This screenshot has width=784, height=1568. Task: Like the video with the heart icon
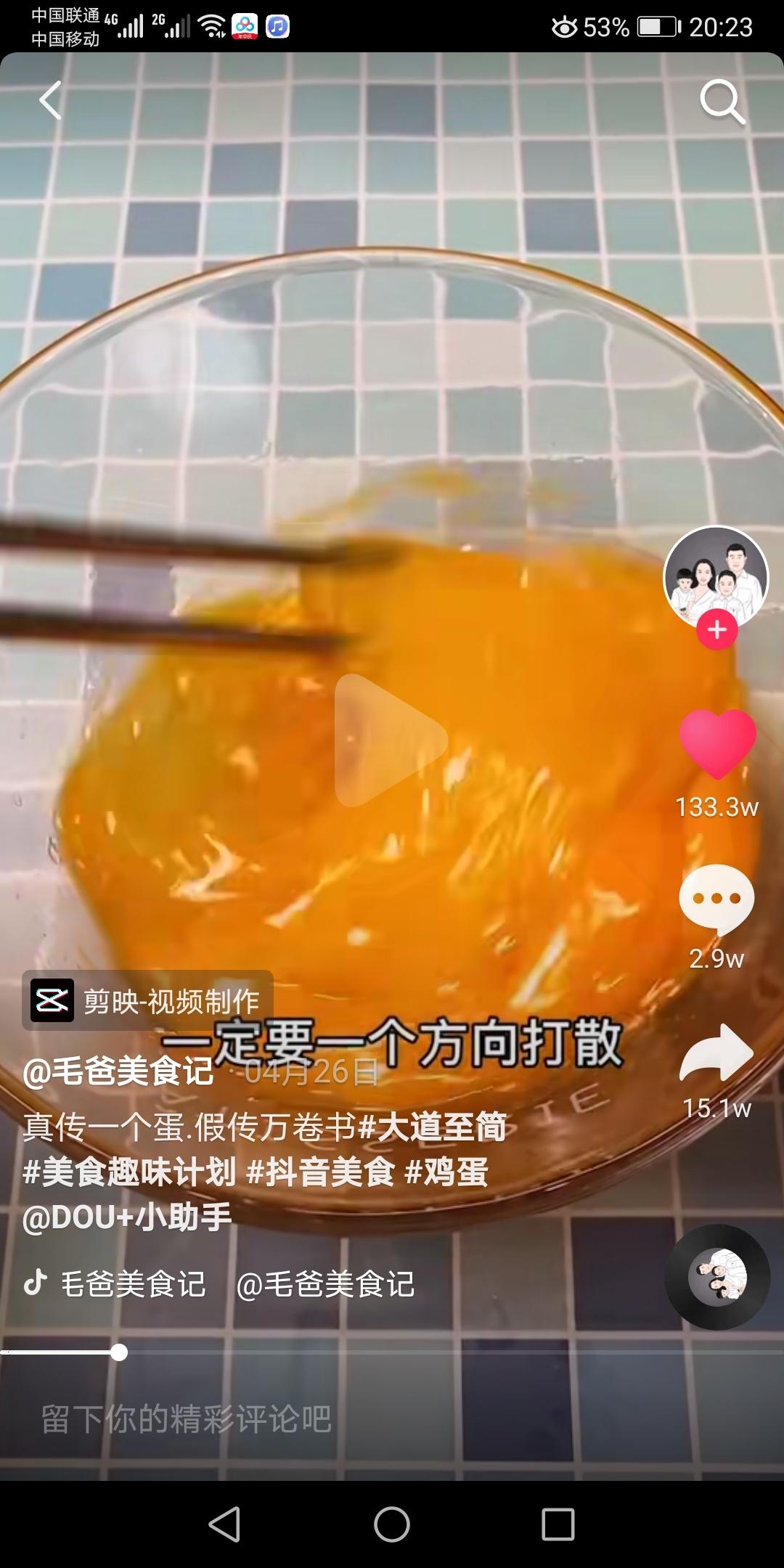[717, 743]
